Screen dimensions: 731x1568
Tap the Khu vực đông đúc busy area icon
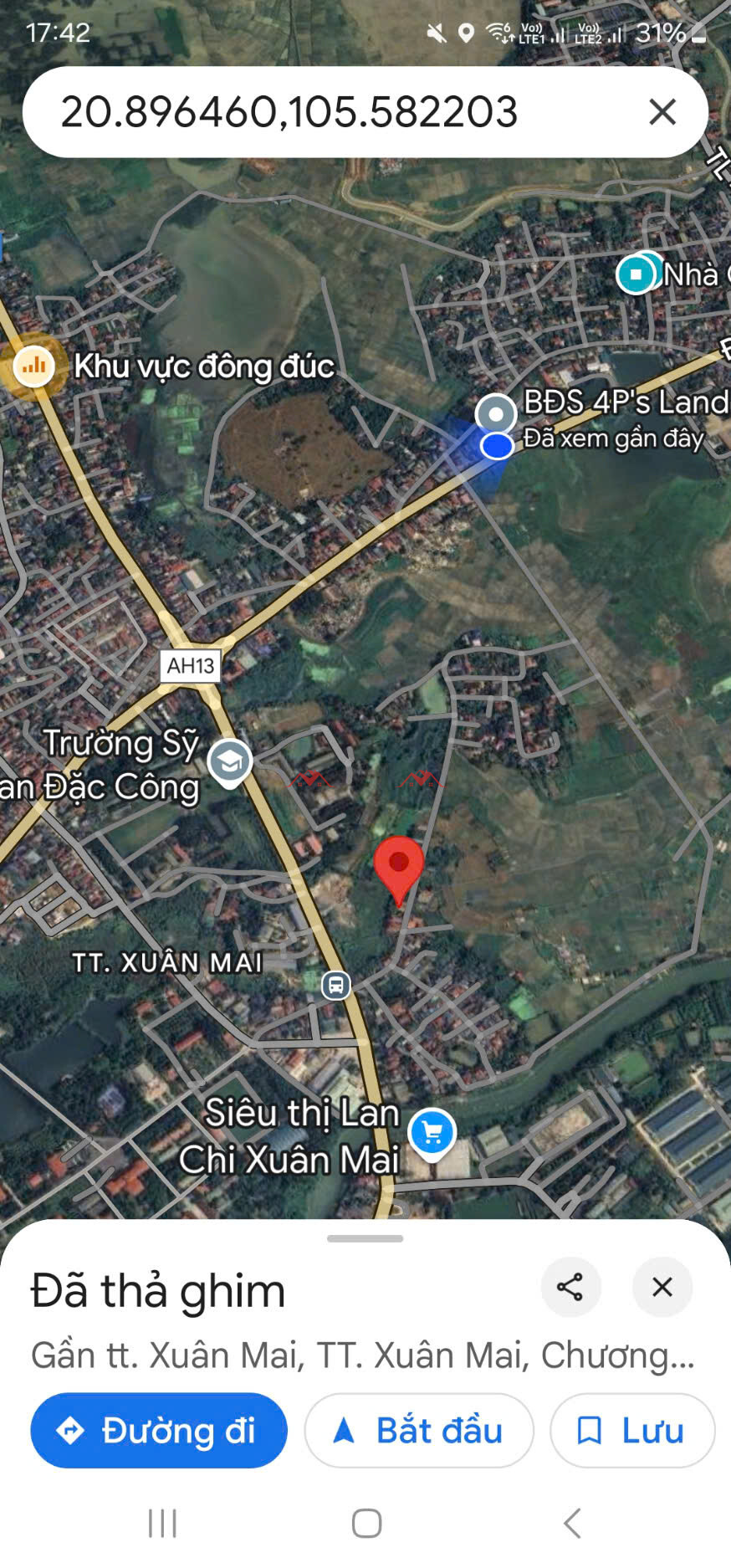pyautogui.click(x=34, y=366)
